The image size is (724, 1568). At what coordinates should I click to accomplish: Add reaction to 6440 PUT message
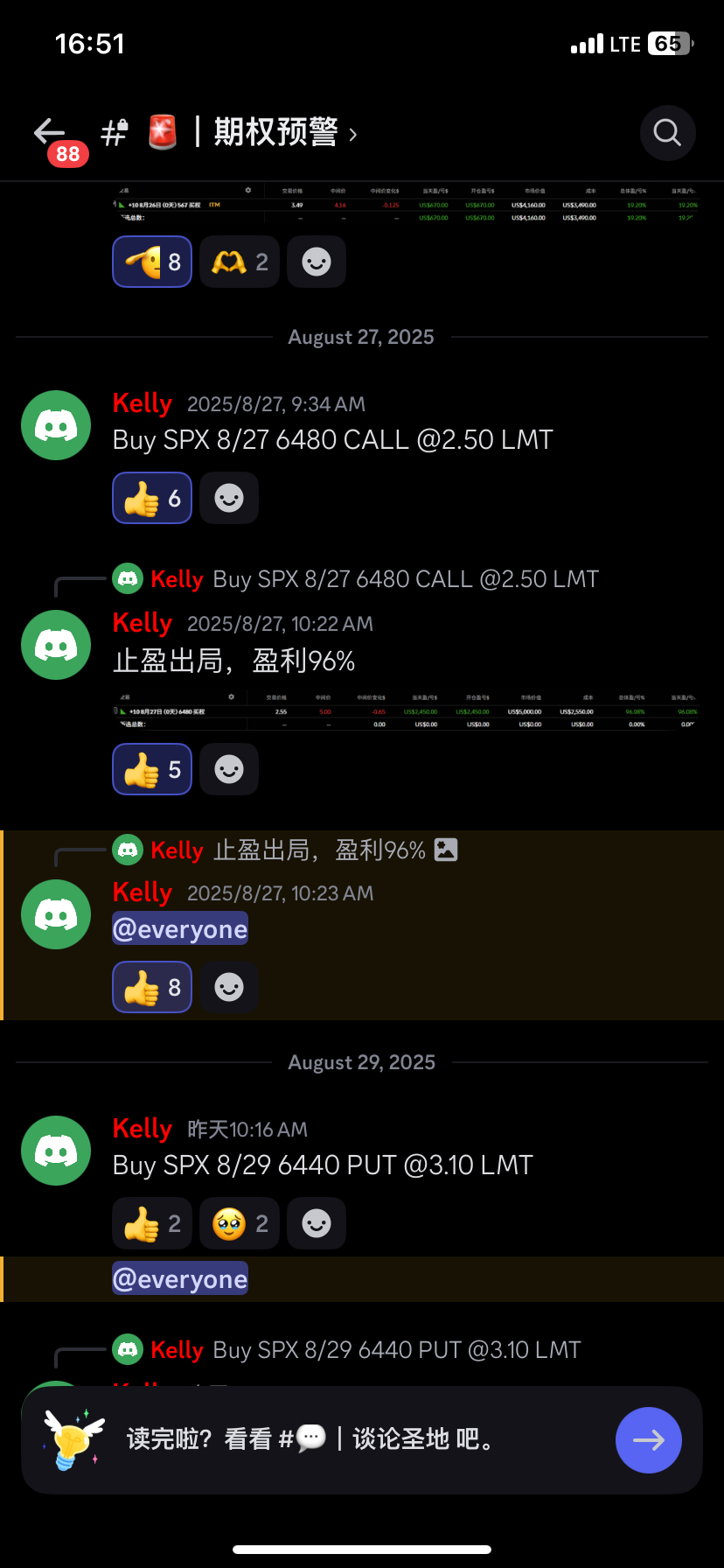(317, 1223)
